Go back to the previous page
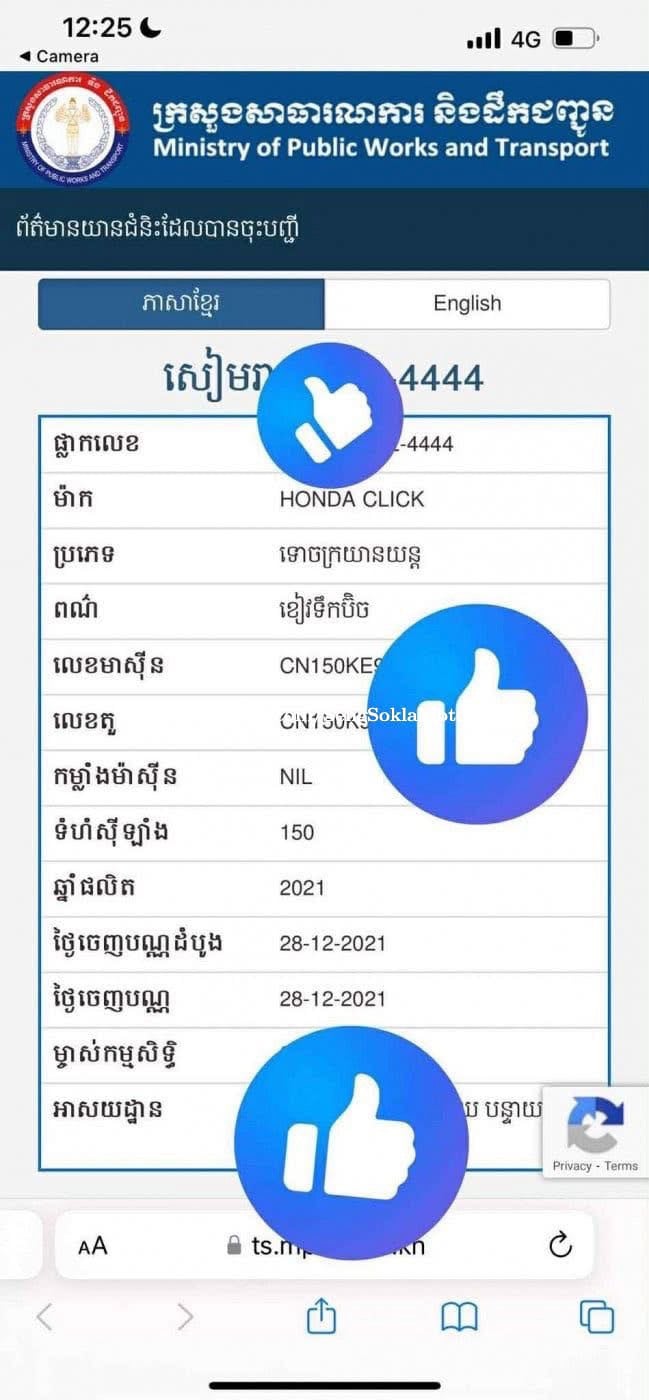649x1400 pixels. 44,1317
